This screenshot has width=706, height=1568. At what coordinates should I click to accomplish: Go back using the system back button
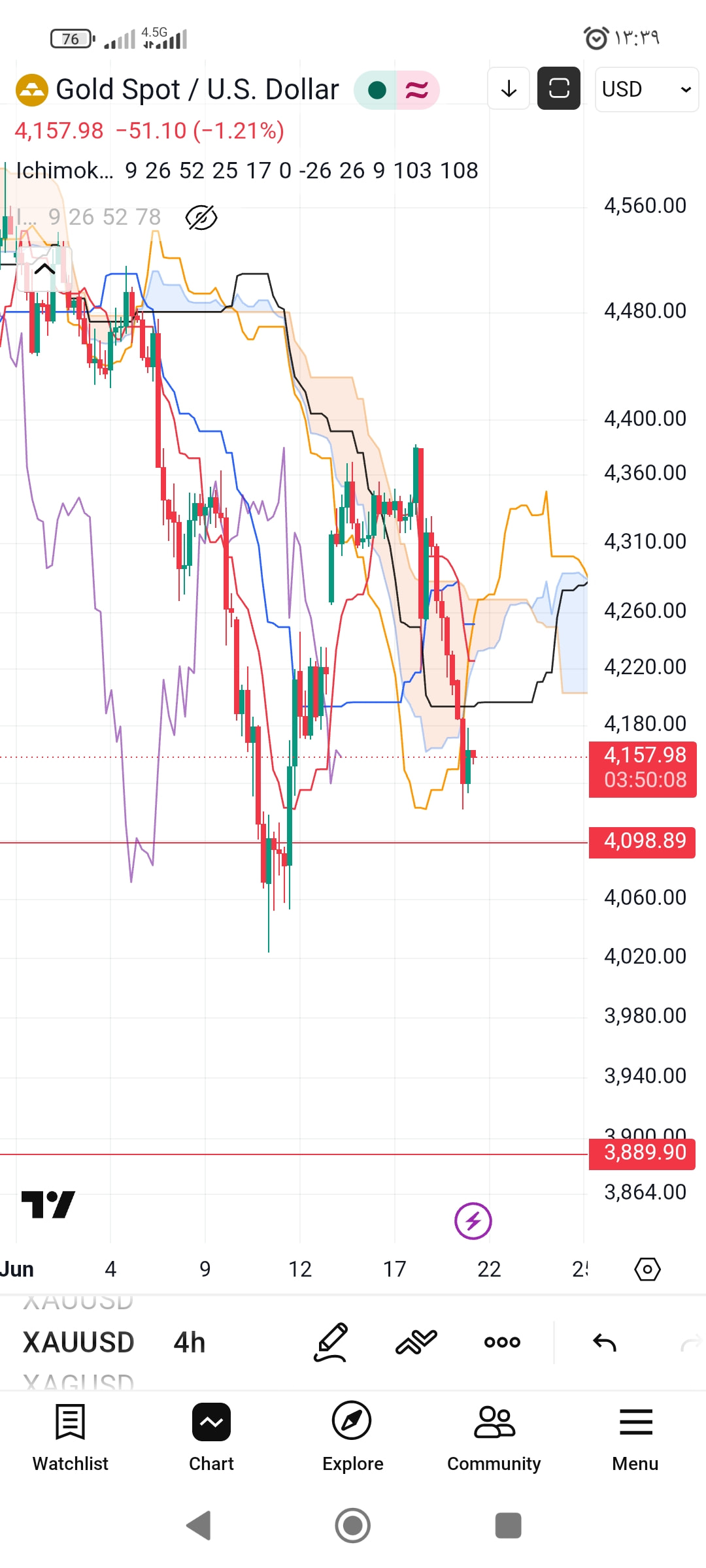coord(199,1526)
